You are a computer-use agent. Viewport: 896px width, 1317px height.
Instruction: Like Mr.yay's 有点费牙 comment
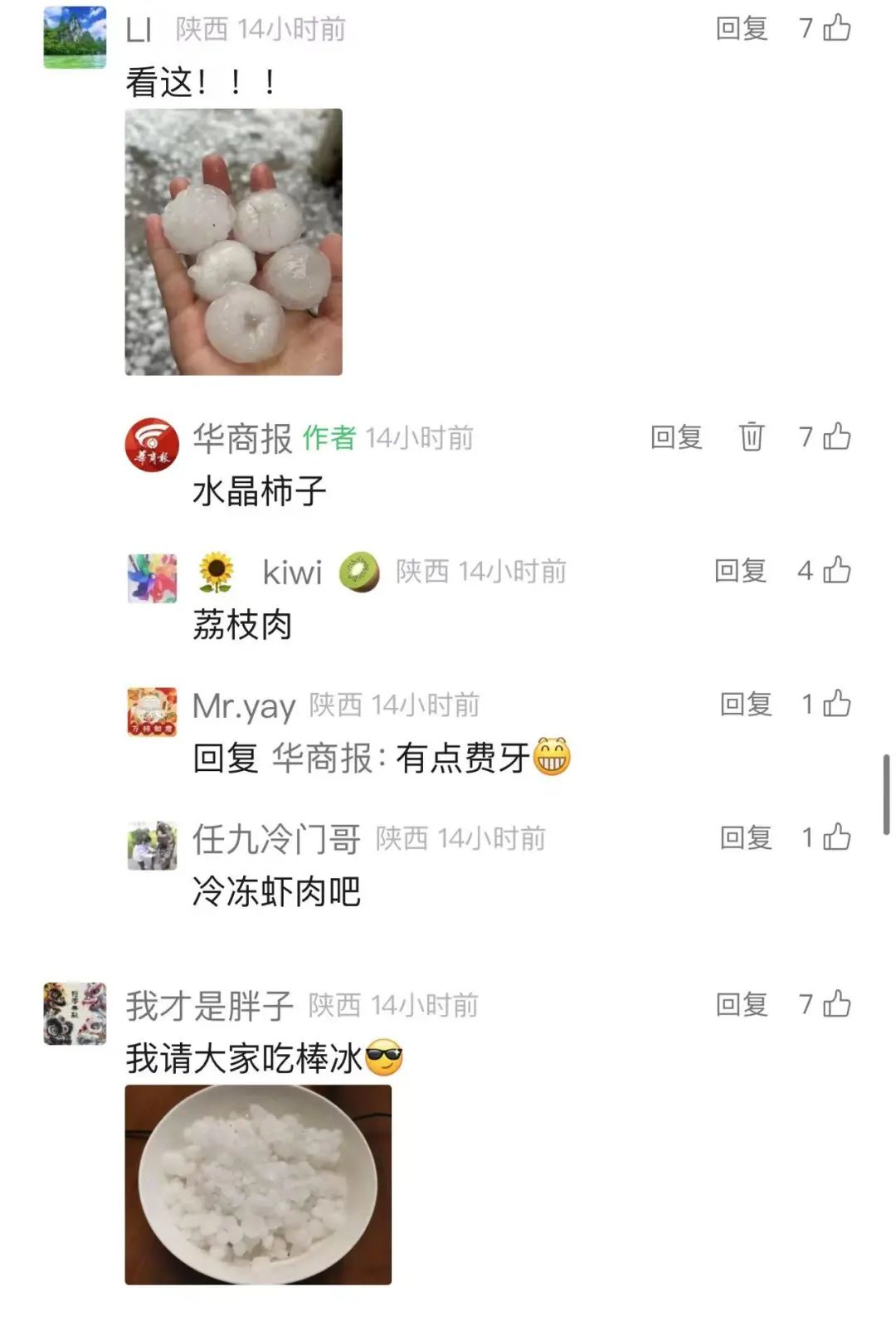pyautogui.click(x=836, y=705)
